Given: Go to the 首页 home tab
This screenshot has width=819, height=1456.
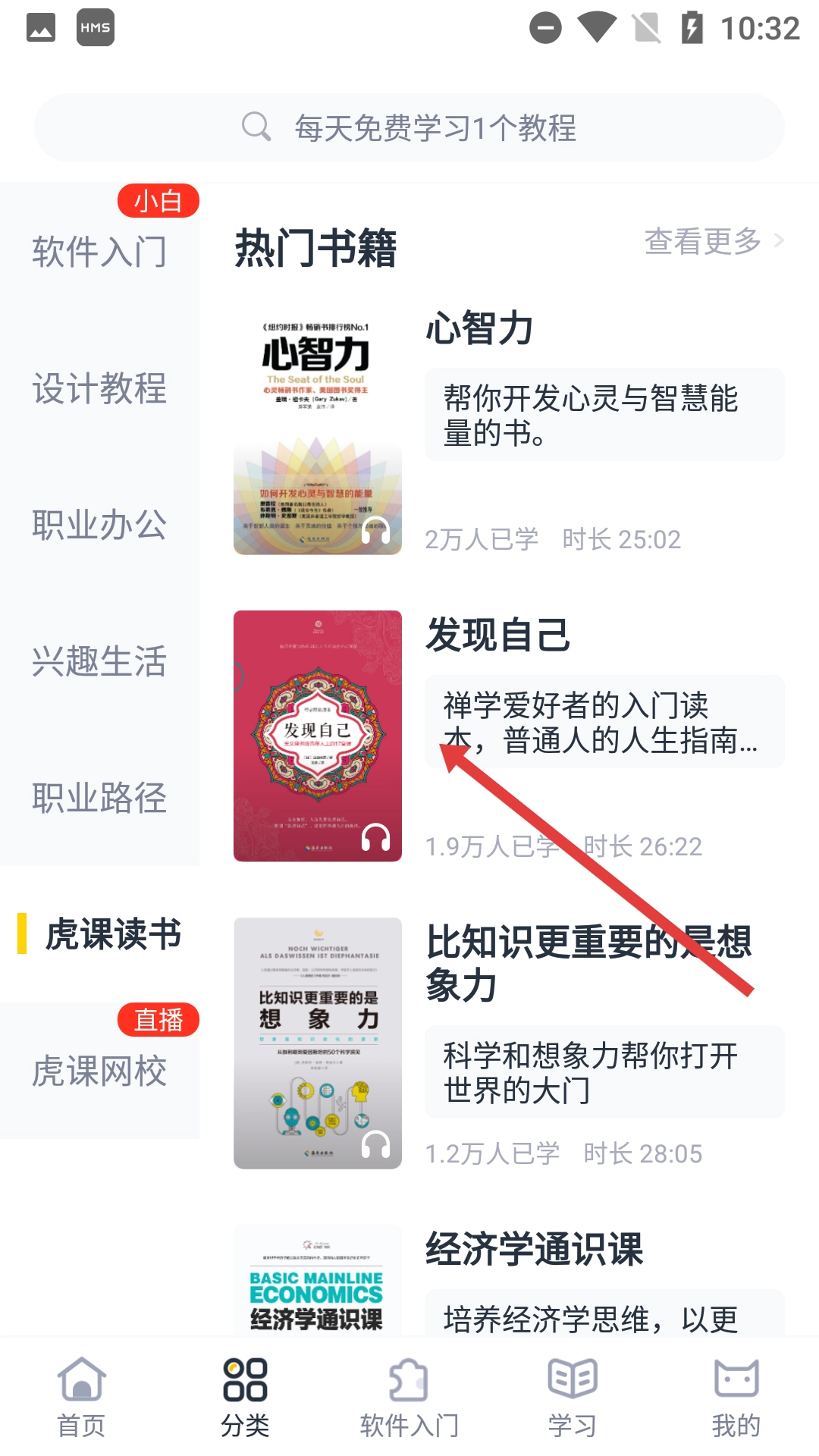Looking at the screenshot, I should point(81,1397).
